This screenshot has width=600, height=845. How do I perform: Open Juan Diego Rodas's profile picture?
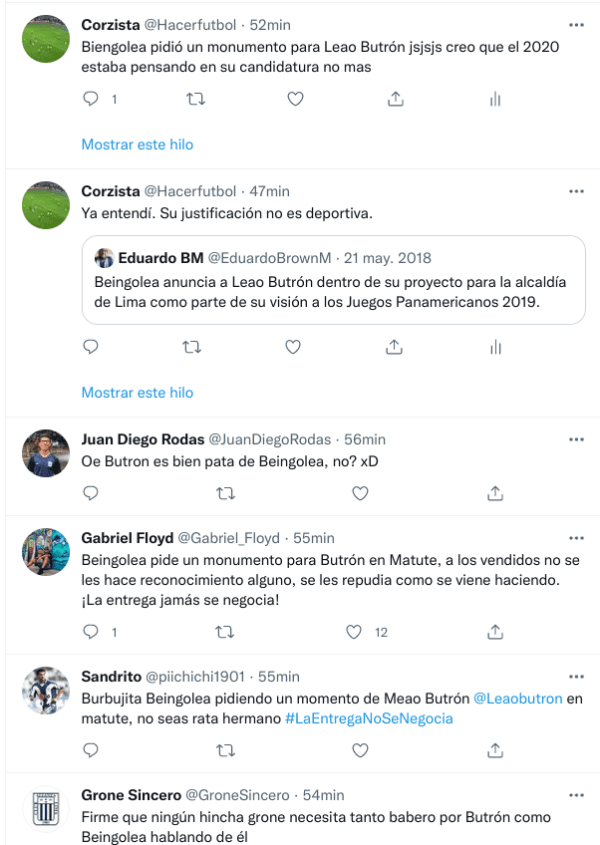[x=44, y=454]
